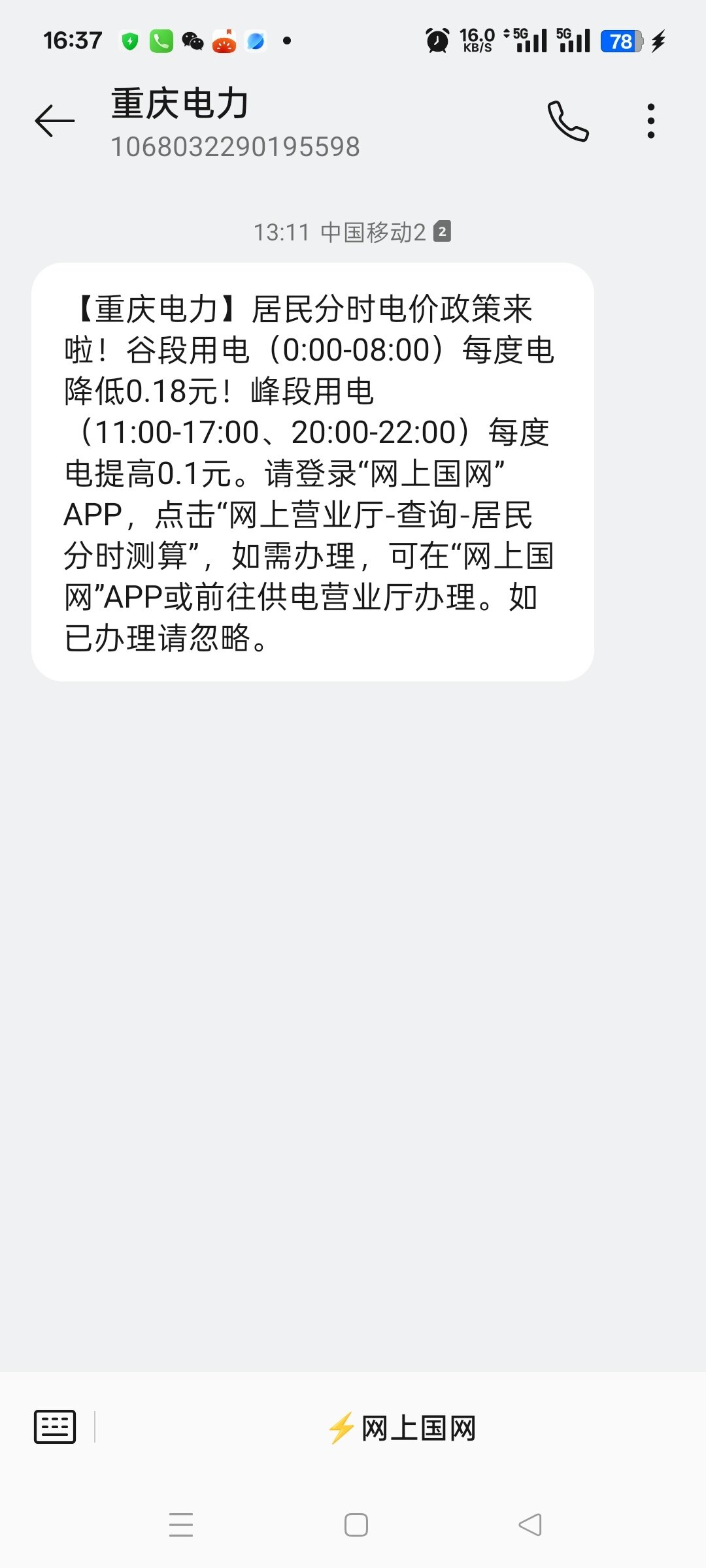Open the recent apps view

pos(181,1525)
